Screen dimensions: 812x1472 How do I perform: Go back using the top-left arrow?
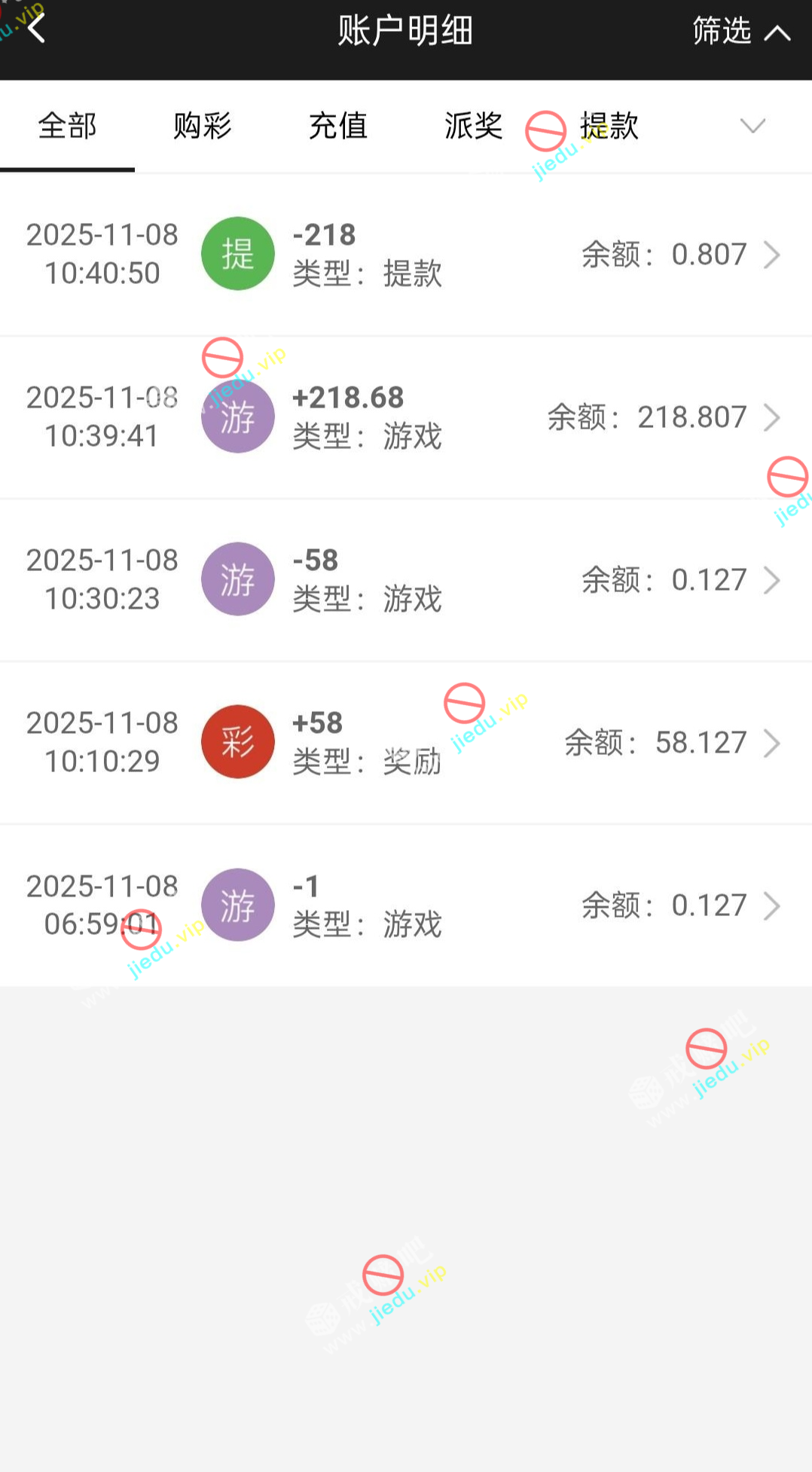click(36, 30)
